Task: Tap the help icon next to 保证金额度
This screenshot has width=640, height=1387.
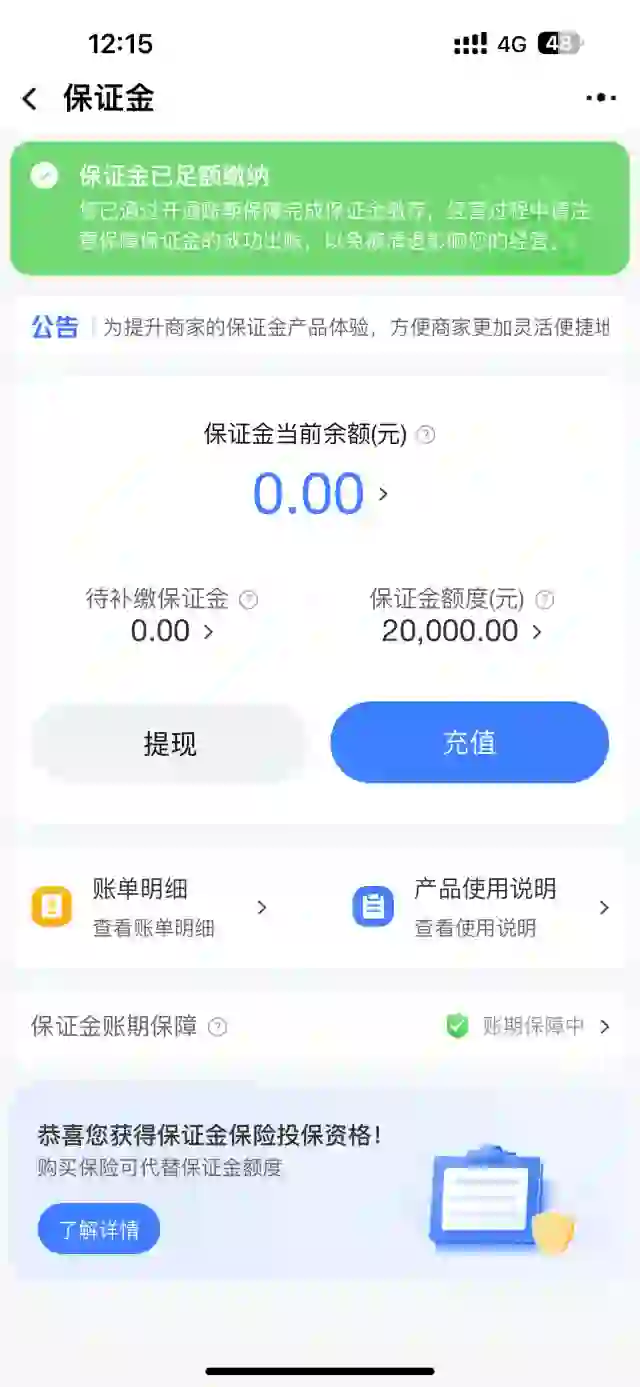Action: [545, 600]
